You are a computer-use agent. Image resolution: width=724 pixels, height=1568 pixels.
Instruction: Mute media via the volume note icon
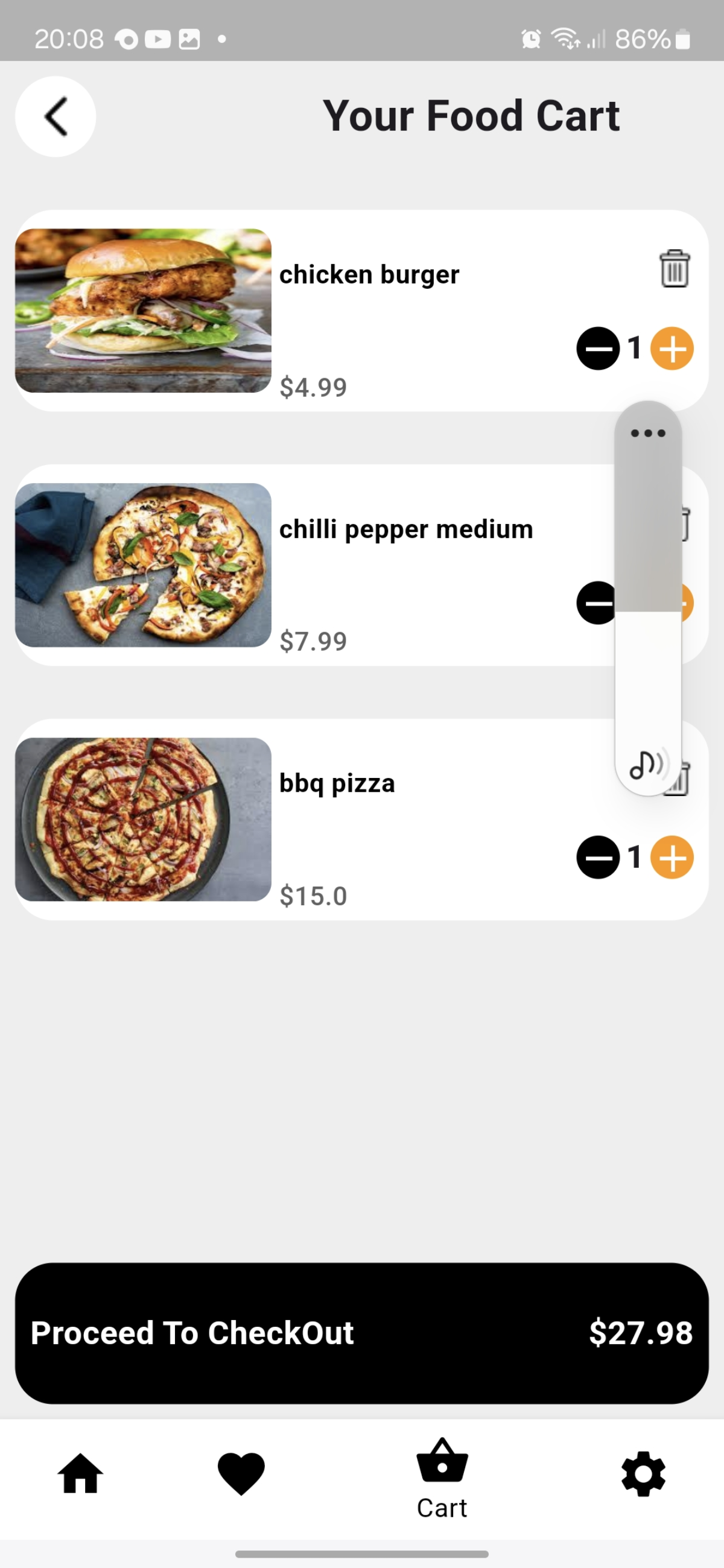[648, 765]
